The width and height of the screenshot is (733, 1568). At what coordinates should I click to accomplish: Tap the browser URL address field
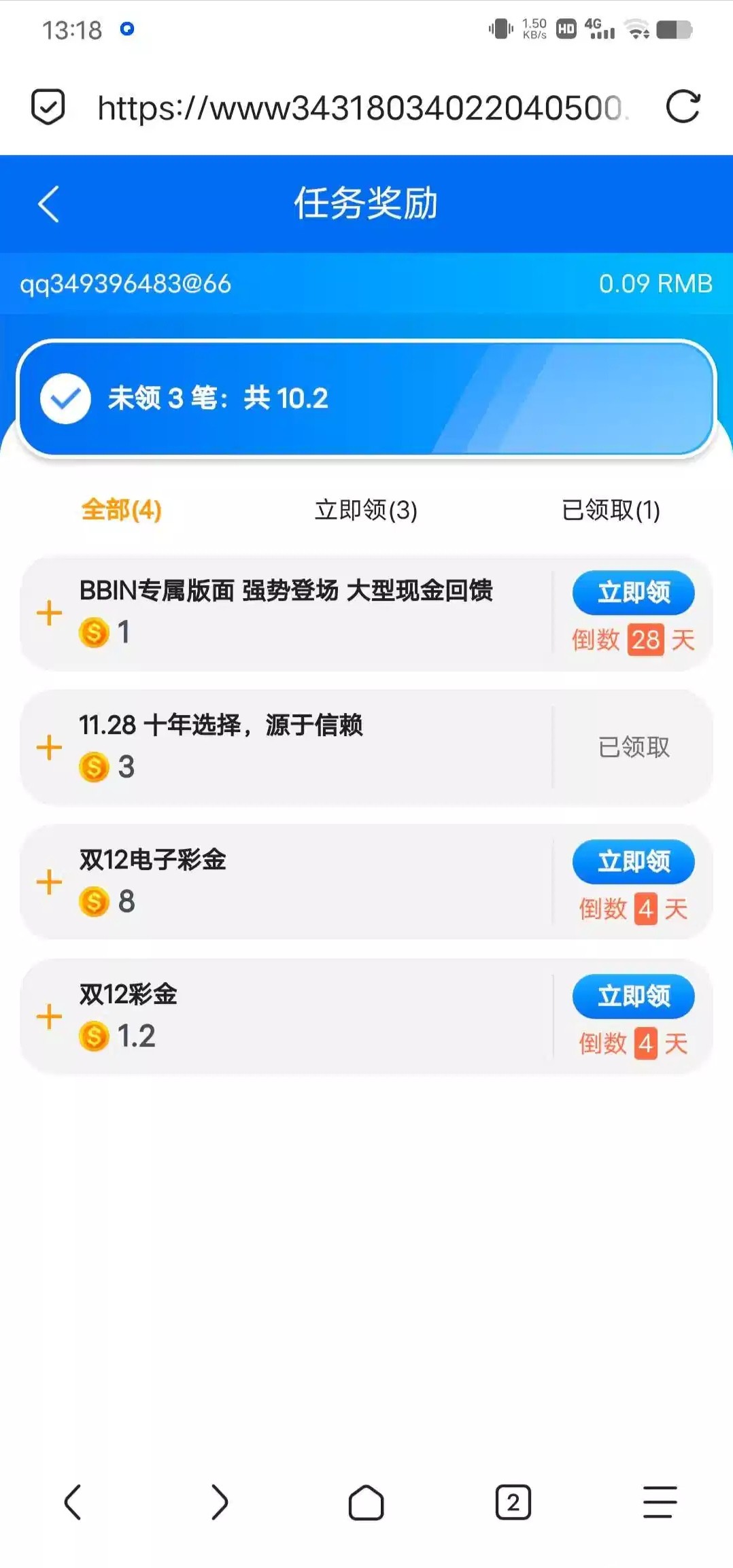click(360, 108)
